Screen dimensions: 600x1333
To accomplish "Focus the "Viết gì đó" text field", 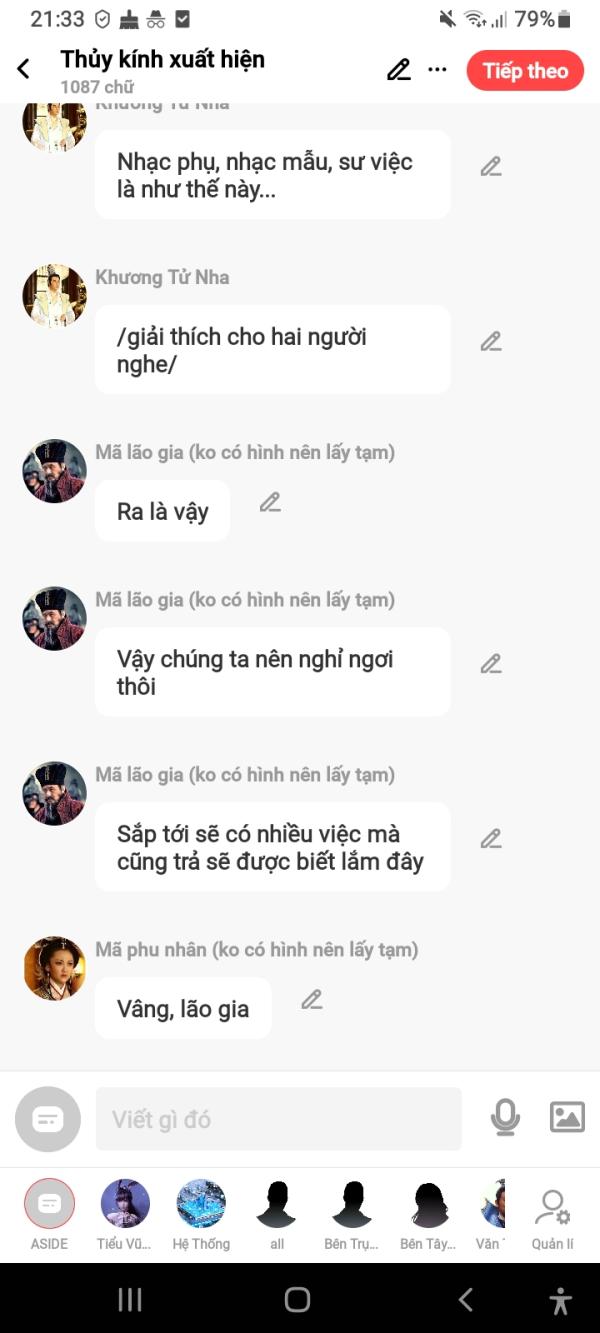I will [278, 1119].
